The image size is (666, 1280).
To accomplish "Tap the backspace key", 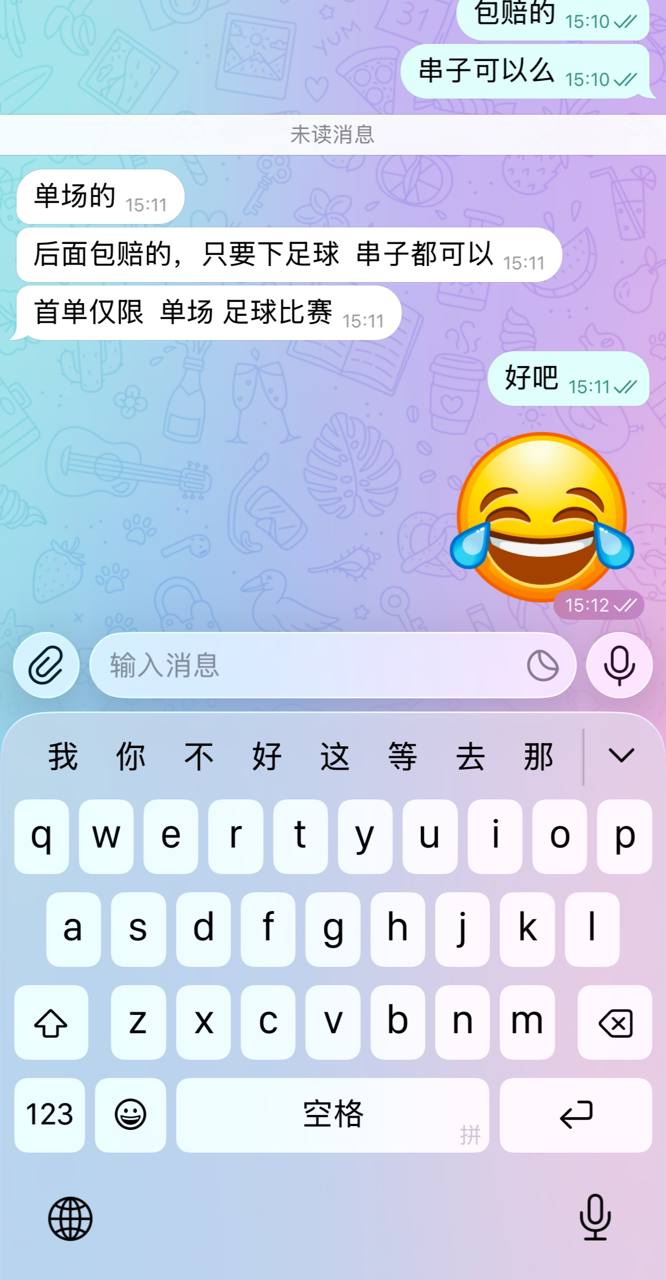I will click(615, 1023).
